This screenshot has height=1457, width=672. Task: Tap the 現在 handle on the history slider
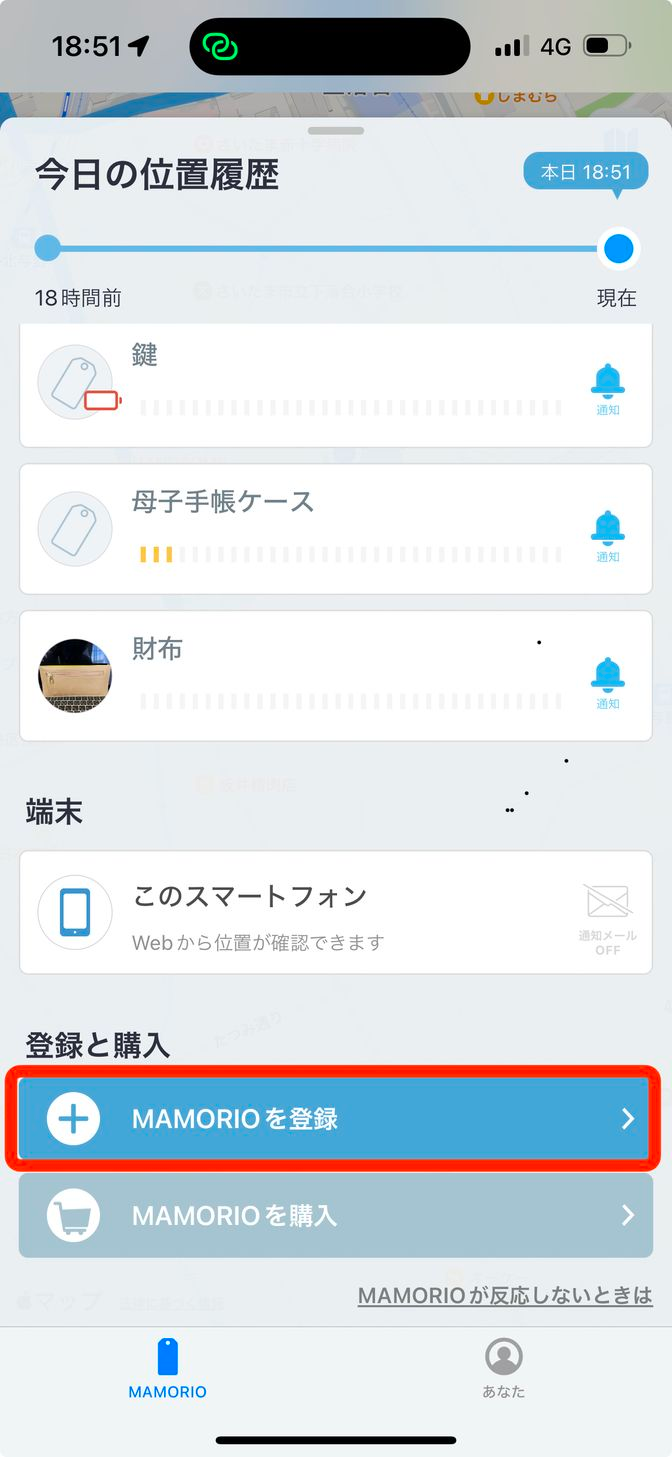point(619,248)
